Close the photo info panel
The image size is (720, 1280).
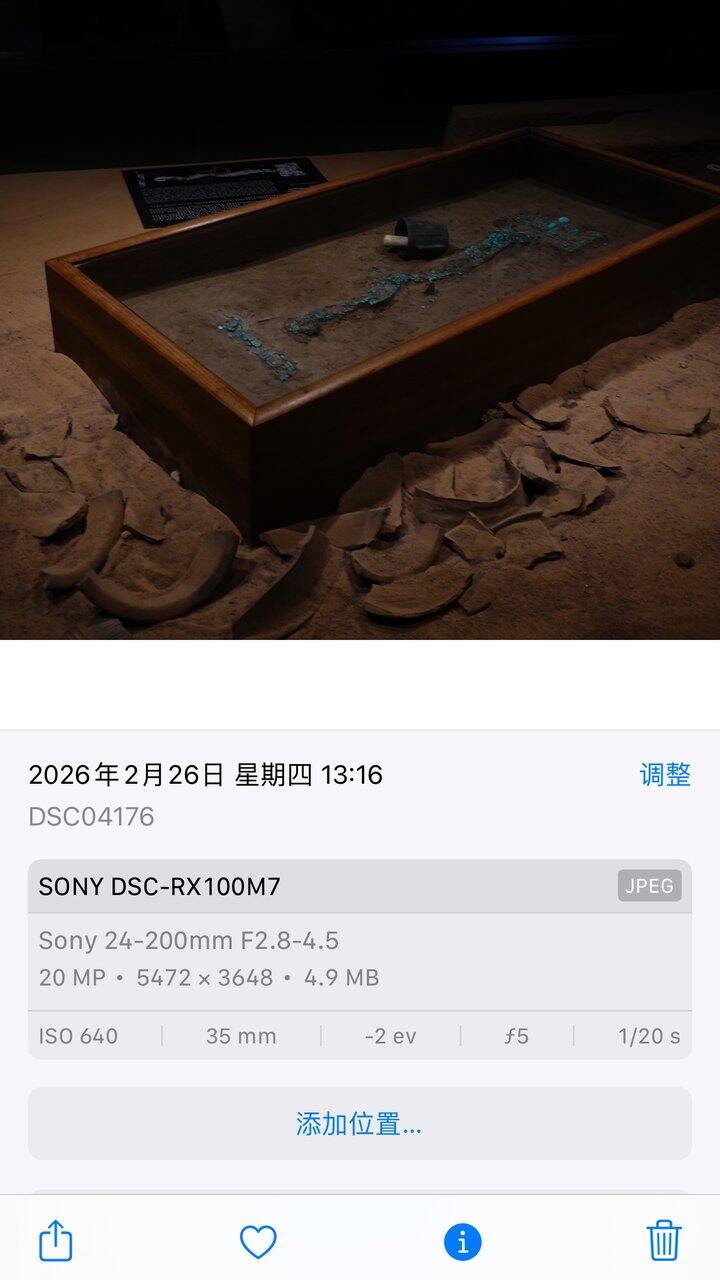click(x=462, y=1242)
